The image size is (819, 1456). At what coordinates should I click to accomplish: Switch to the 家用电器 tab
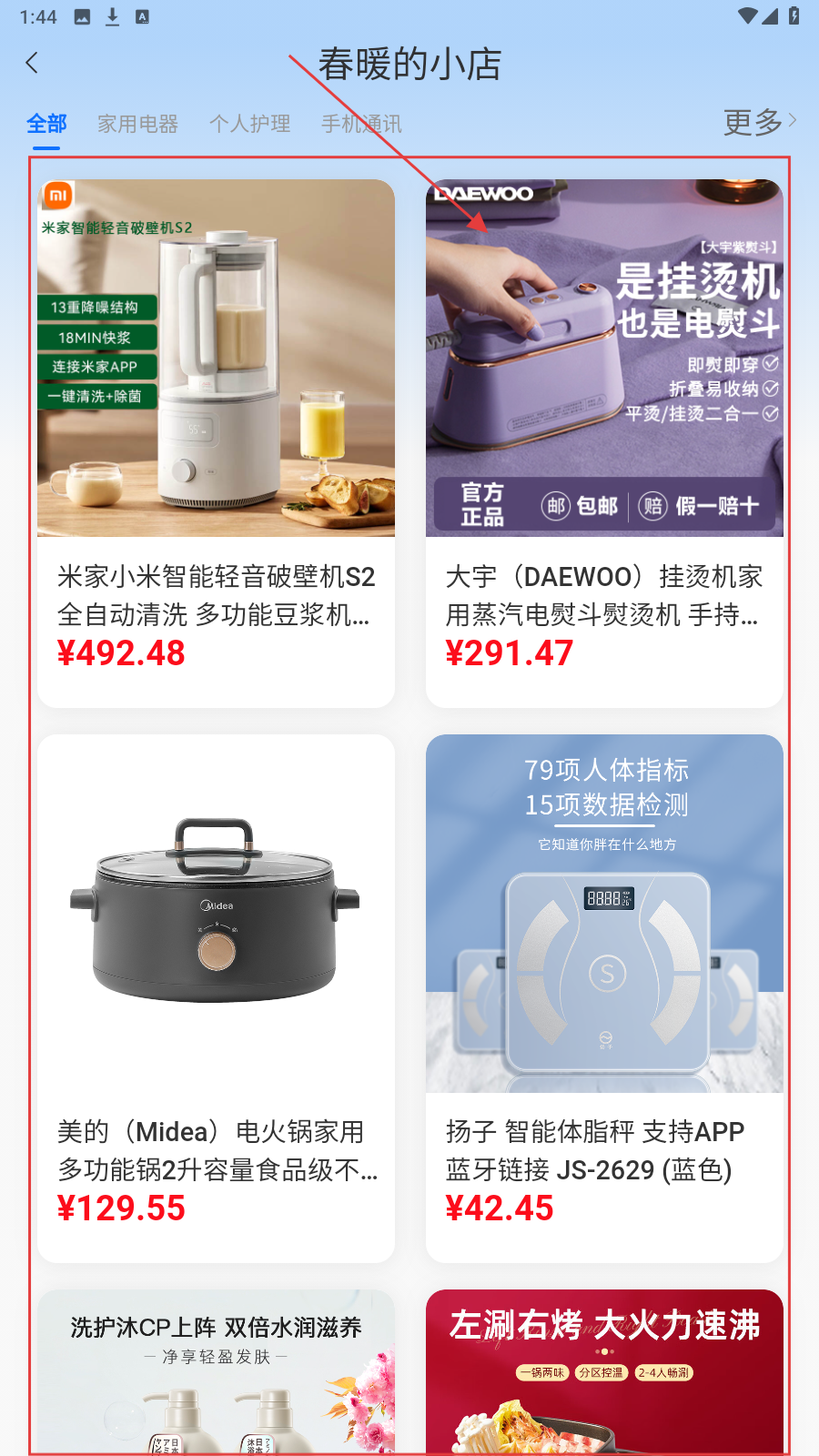click(x=137, y=124)
